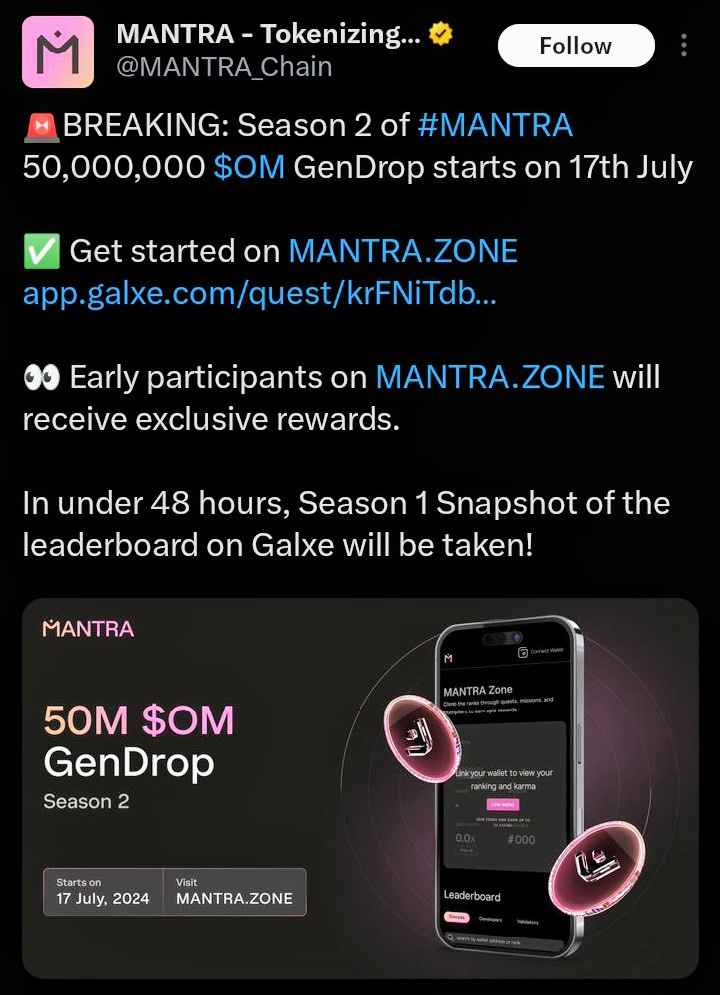This screenshot has height=995, width=720.
Task: View the 50M $OM GenDrop image
Action: tap(360, 787)
